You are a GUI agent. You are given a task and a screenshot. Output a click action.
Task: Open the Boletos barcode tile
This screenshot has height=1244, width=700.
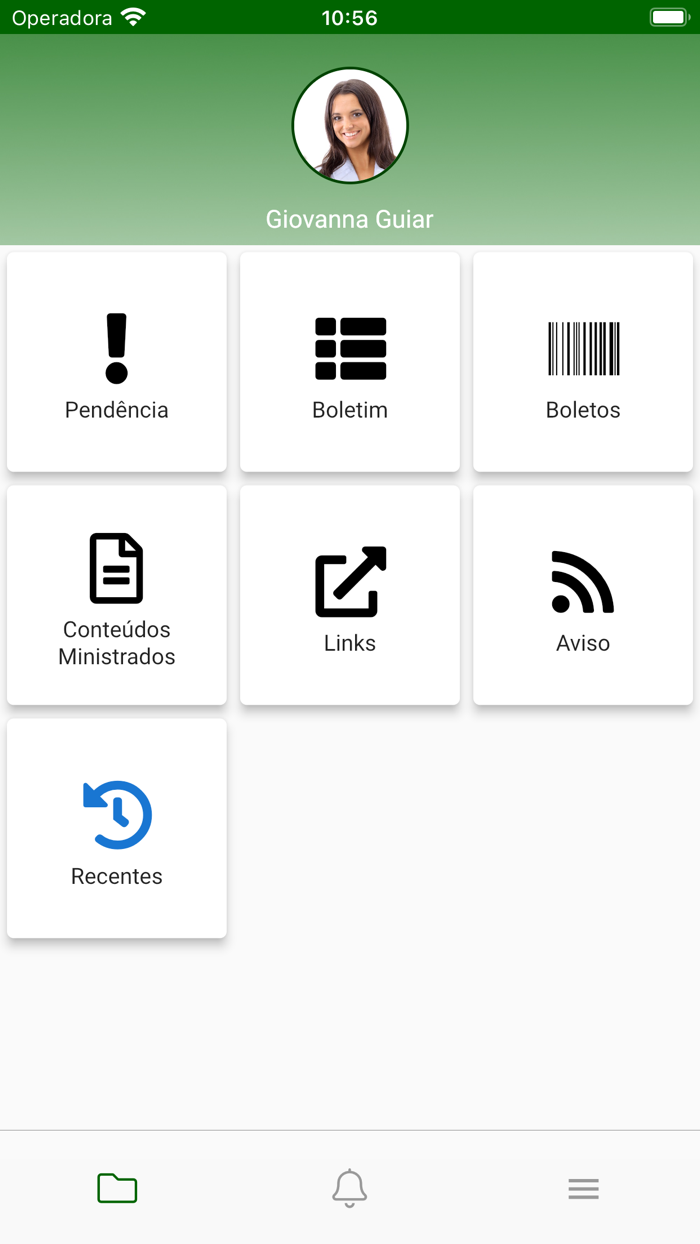pyautogui.click(x=583, y=362)
